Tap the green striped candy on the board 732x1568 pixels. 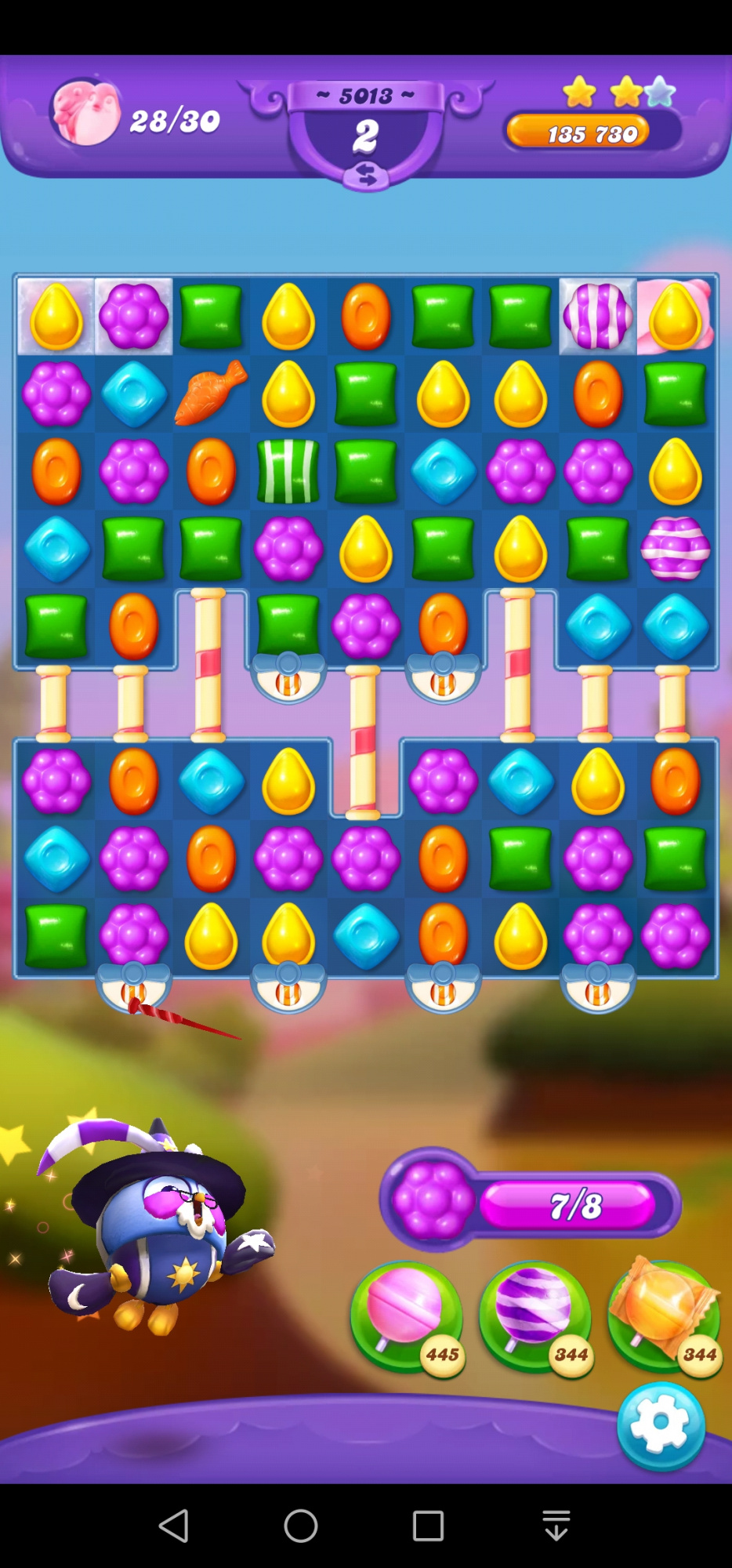288,471
